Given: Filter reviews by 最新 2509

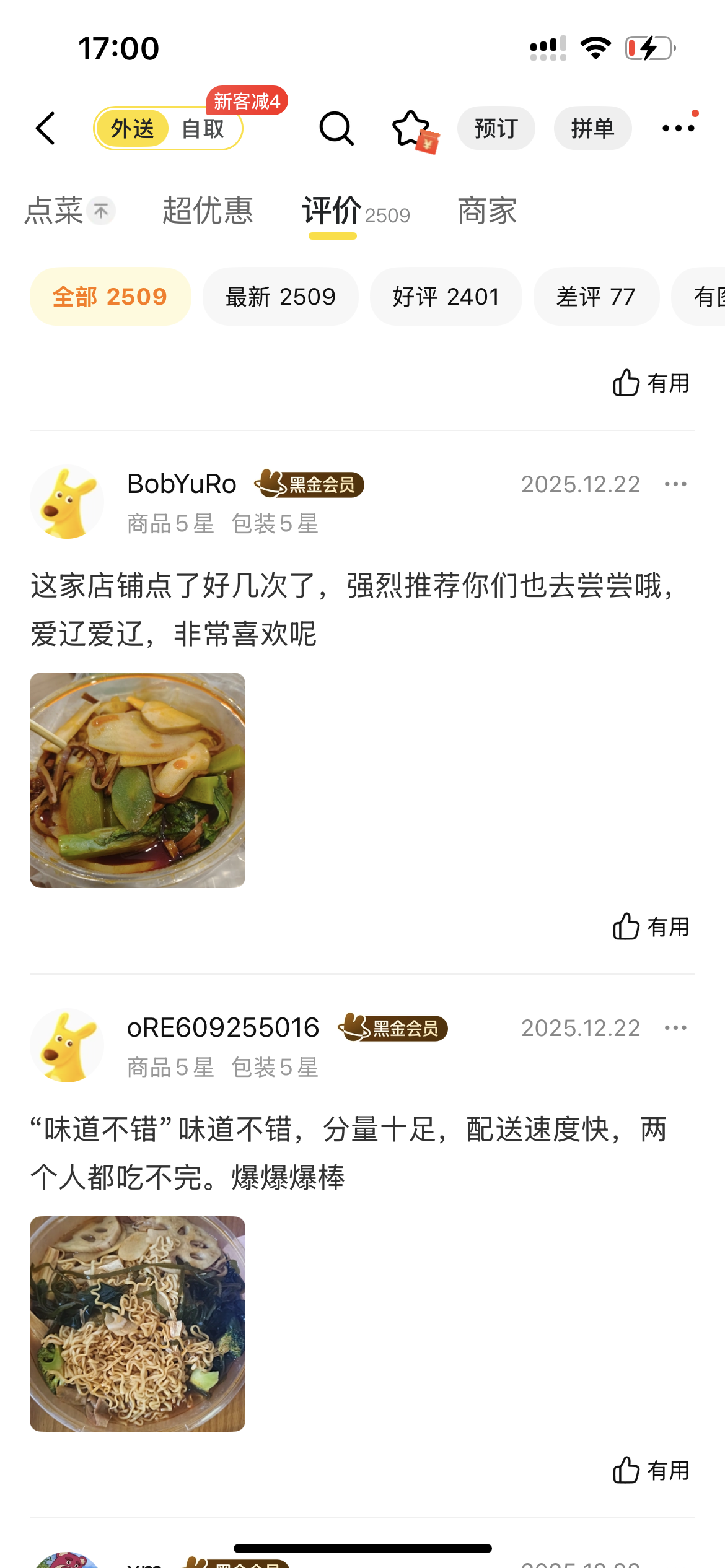Looking at the screenshot, I should pos(280,297).
